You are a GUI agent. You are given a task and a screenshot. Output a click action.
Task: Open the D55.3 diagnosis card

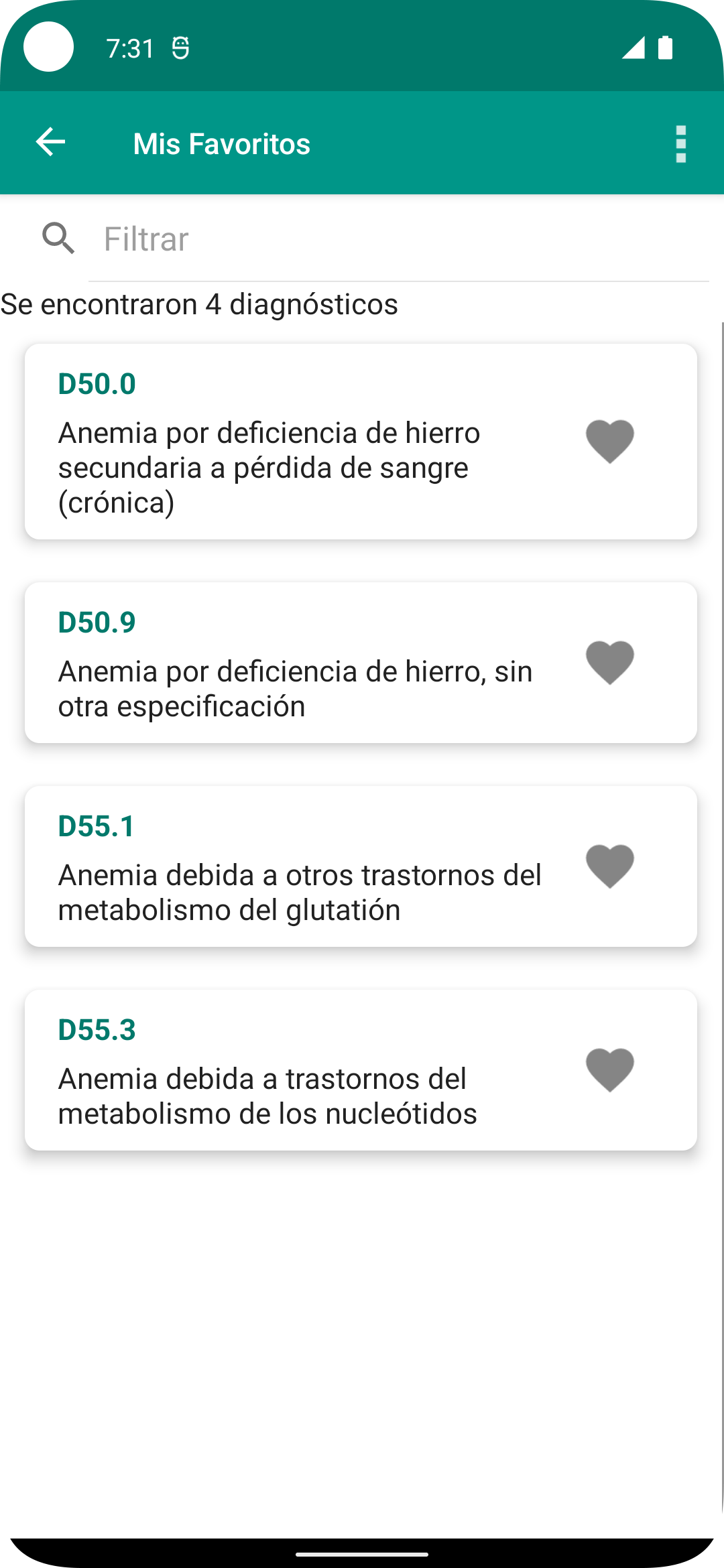point(361,1069)
